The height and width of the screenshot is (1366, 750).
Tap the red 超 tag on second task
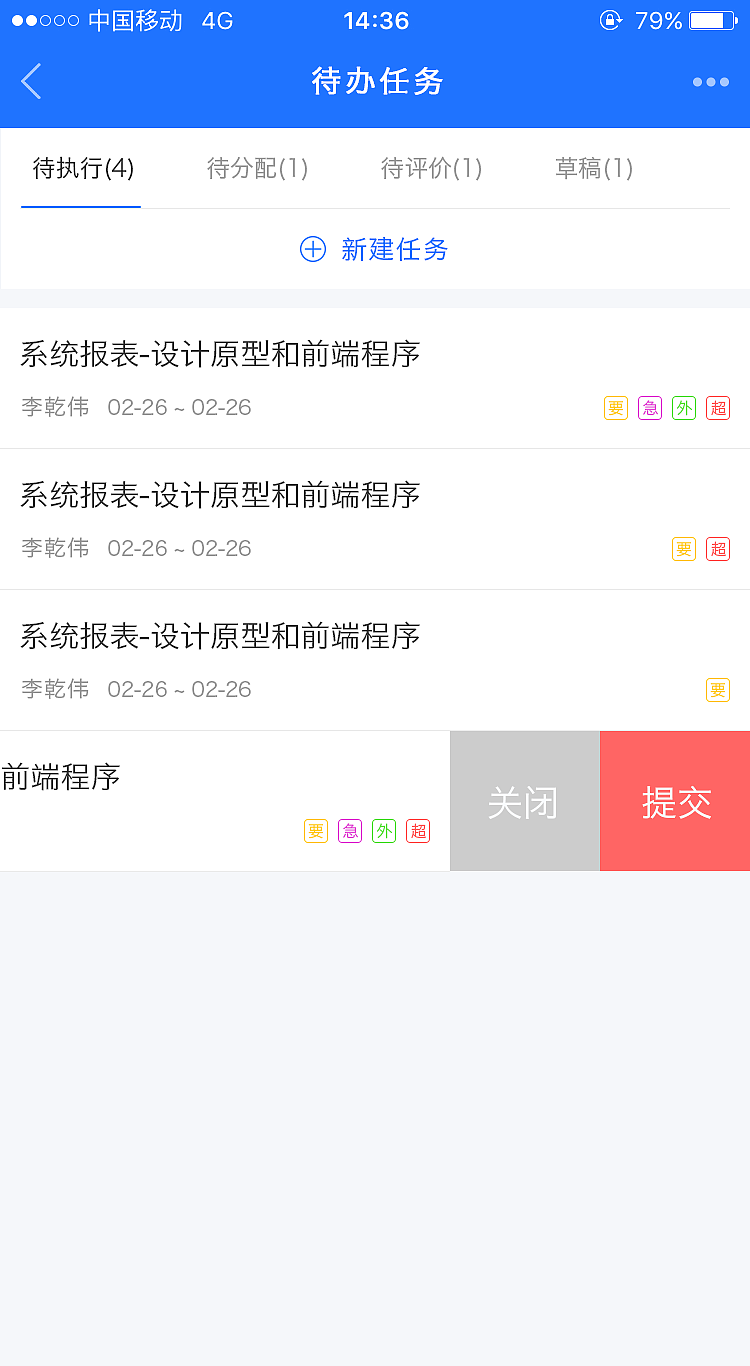pos(718,549)
